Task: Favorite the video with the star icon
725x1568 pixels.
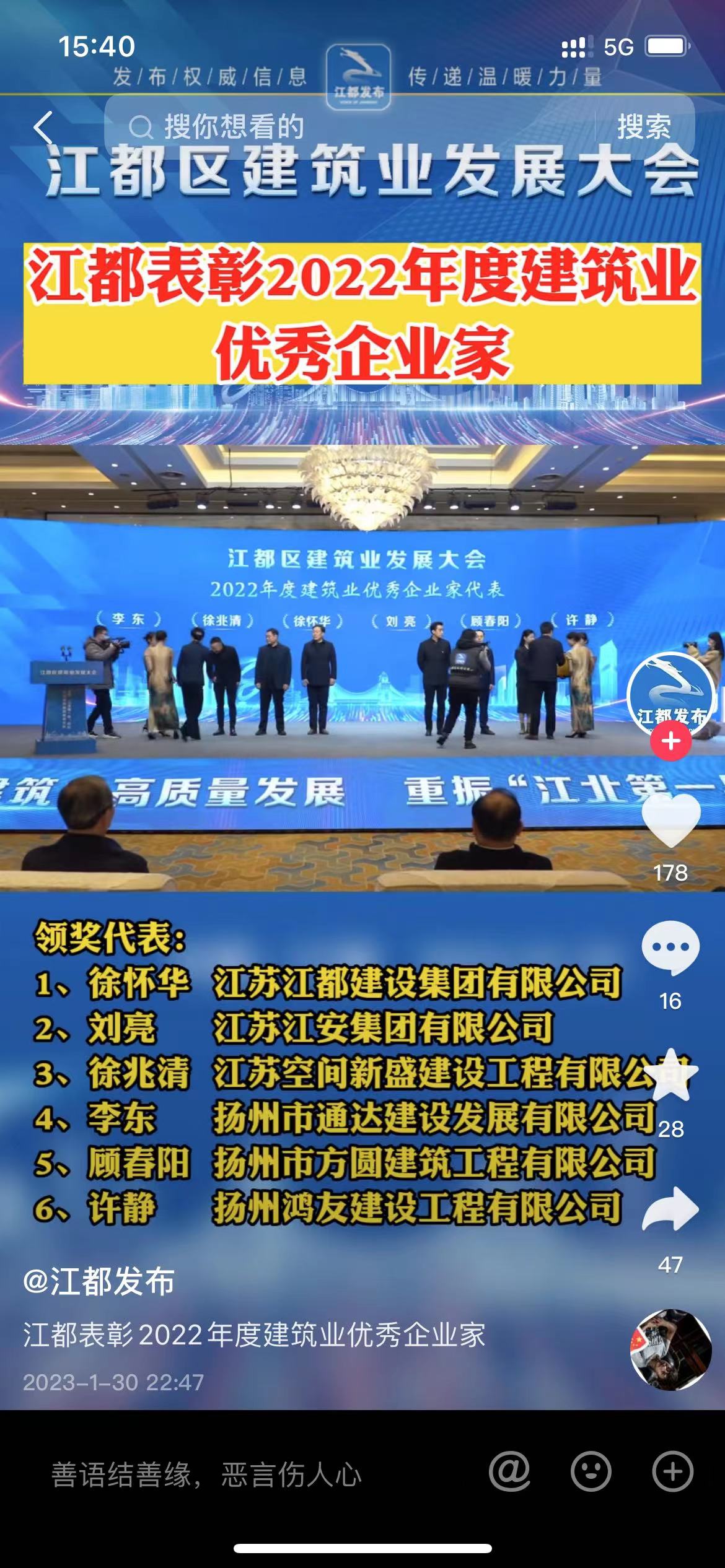Action: pos(670,1076)
